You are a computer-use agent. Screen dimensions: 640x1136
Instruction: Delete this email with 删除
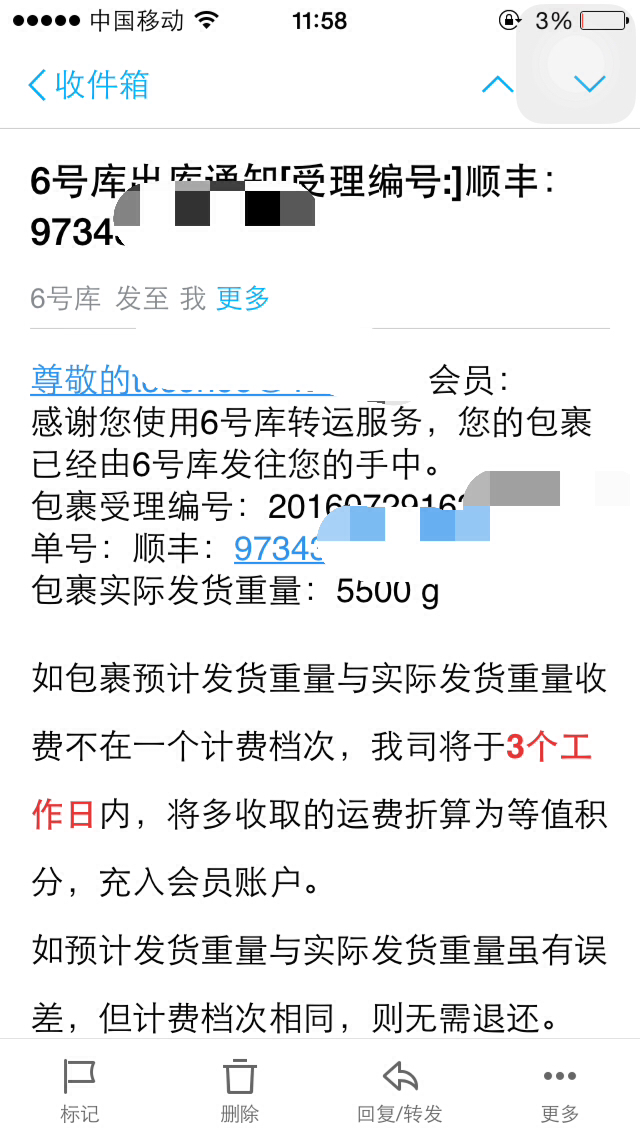(x=239, y=1089)
